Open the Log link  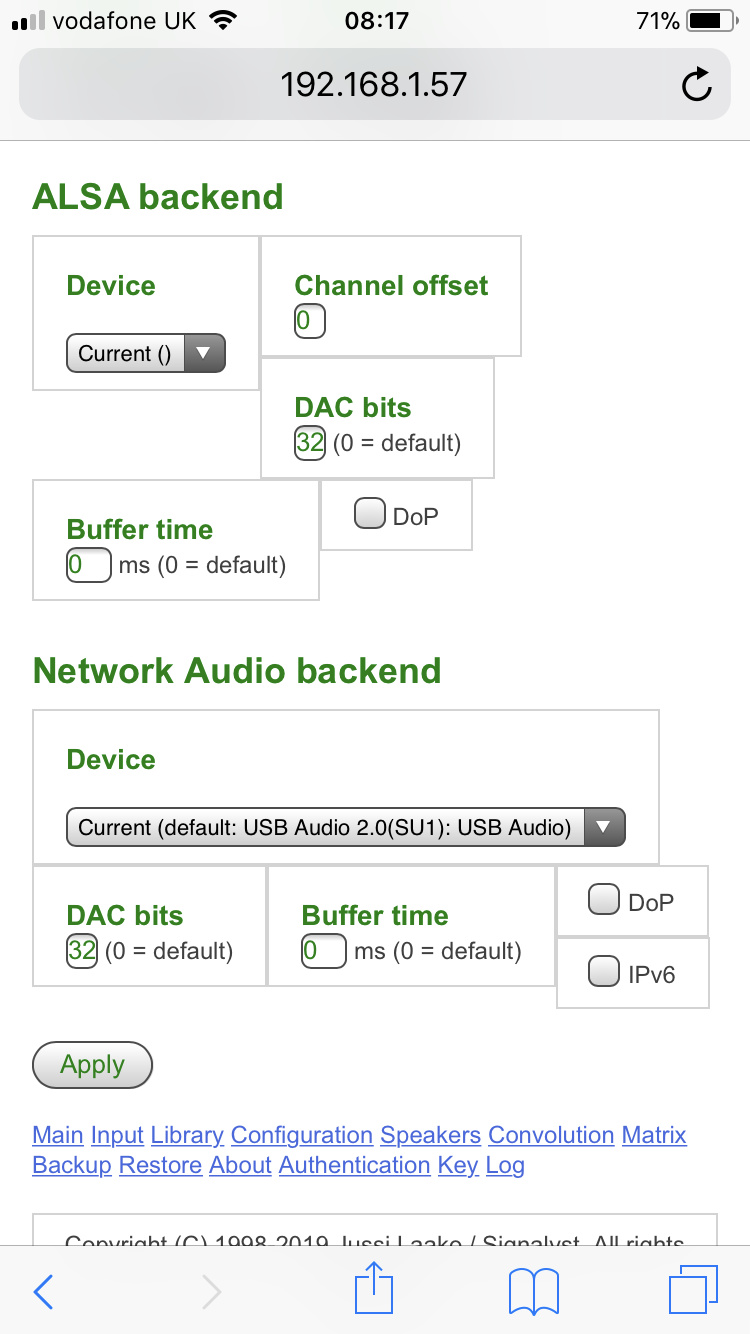point(505,1165)
